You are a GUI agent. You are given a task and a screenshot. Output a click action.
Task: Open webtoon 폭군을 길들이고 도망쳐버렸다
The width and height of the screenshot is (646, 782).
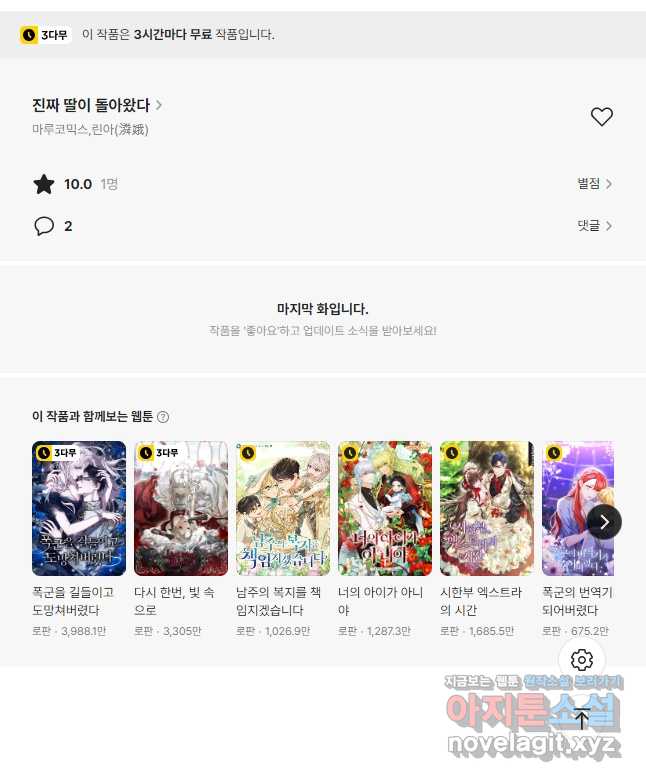[x=79, y=508]
